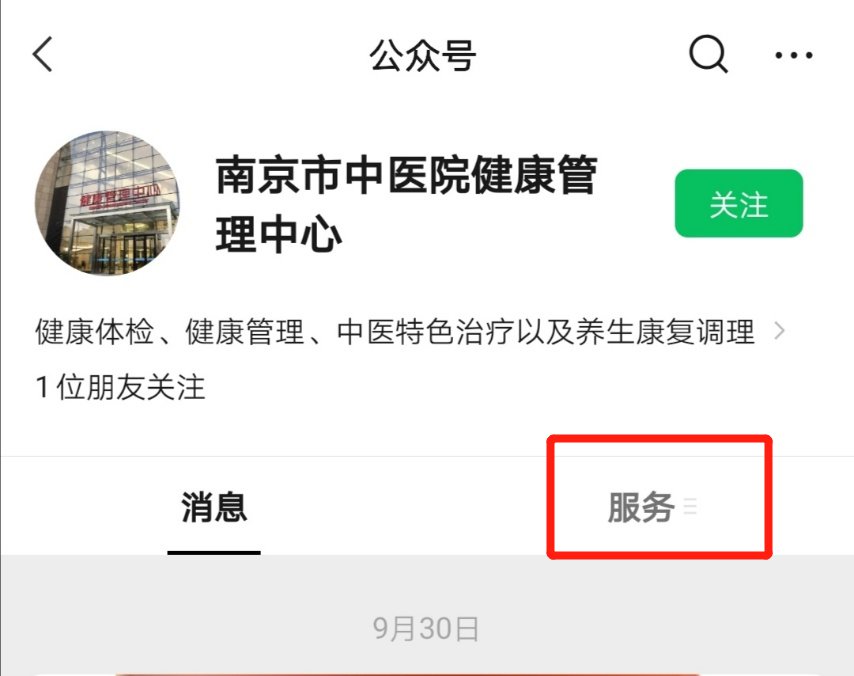This screenshot has height=676, width=854.
Task: Expand the account description starting 健康体检
Action: [779, 332]
